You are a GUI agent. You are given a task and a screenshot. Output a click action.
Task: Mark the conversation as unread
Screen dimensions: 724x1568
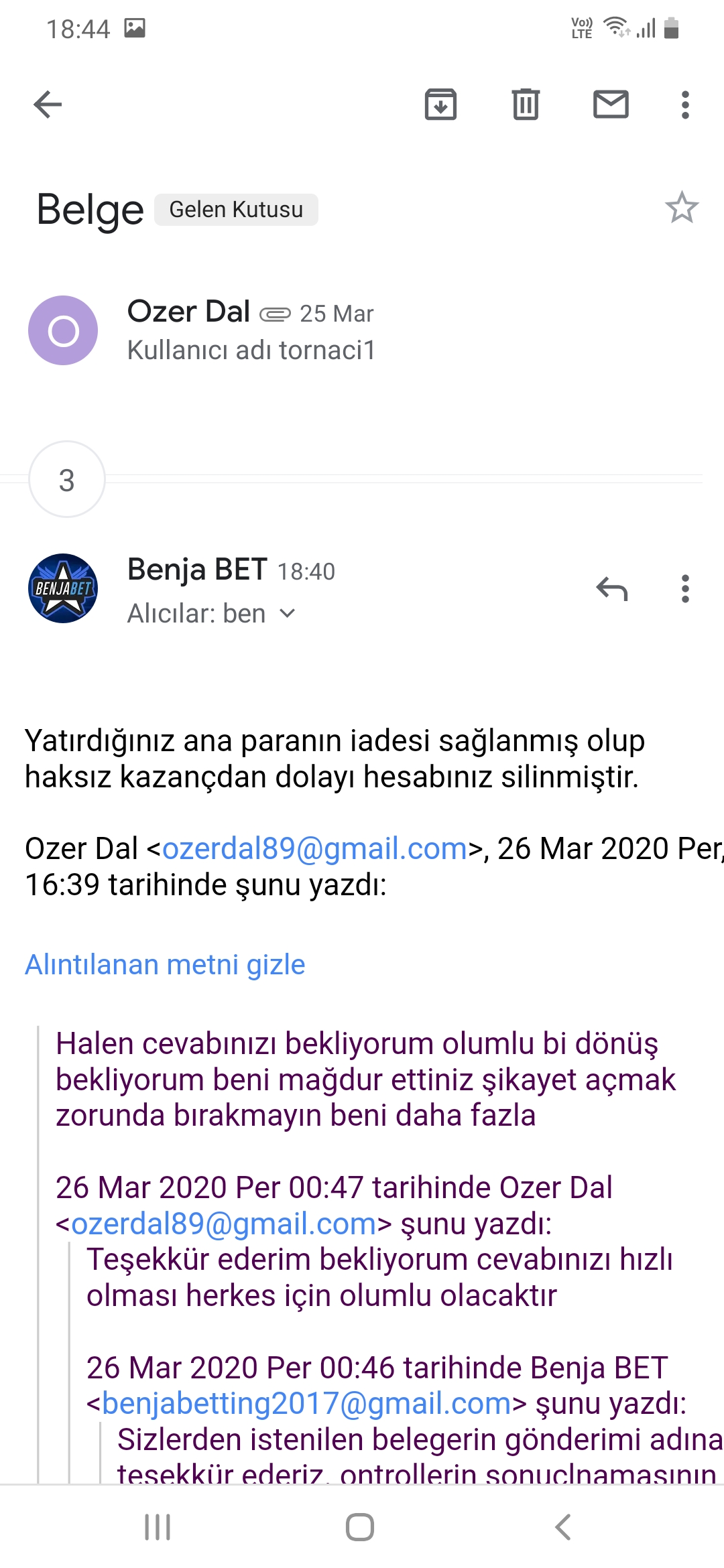click(611, 105)
